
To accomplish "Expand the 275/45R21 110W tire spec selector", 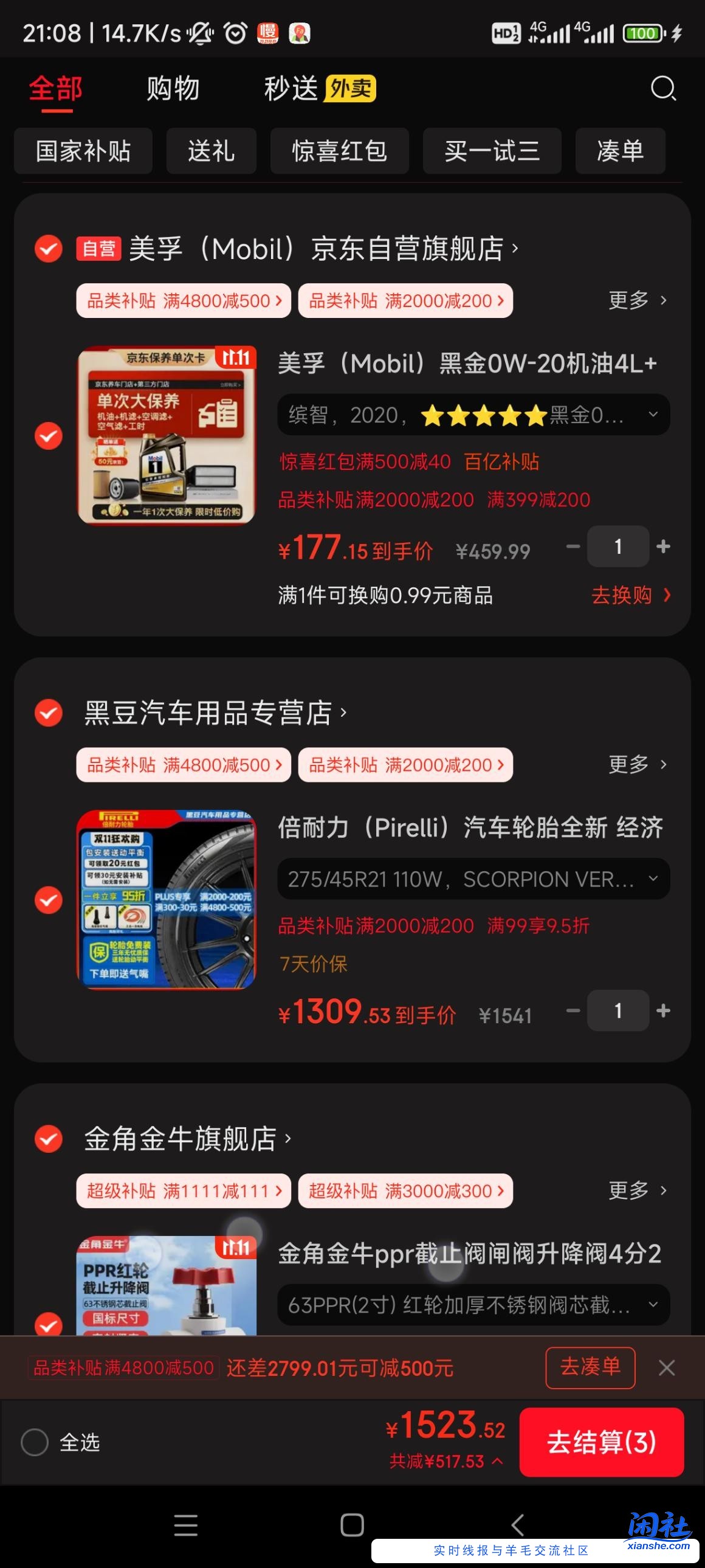I will (473, 879).
